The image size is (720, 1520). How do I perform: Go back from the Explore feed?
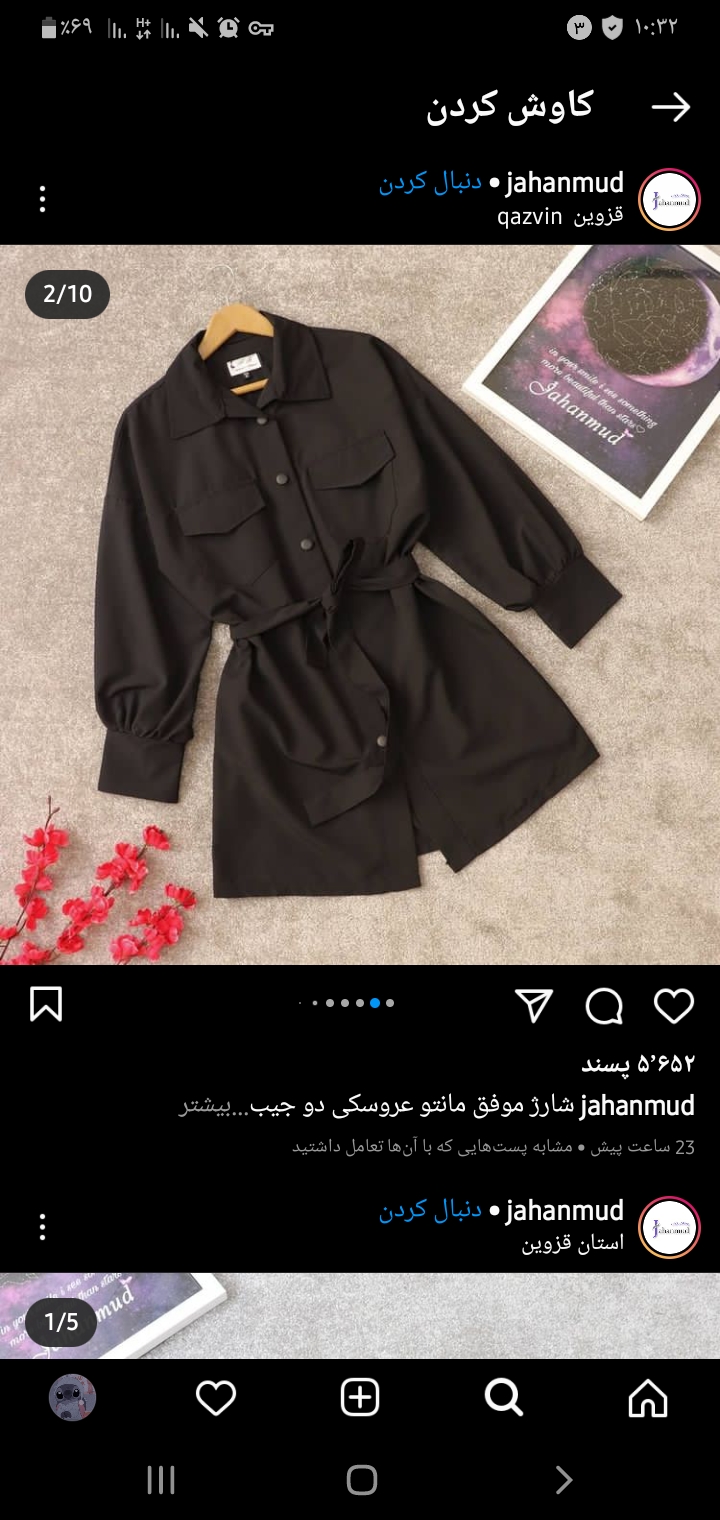pyautogui.click(x=670, y=108)
